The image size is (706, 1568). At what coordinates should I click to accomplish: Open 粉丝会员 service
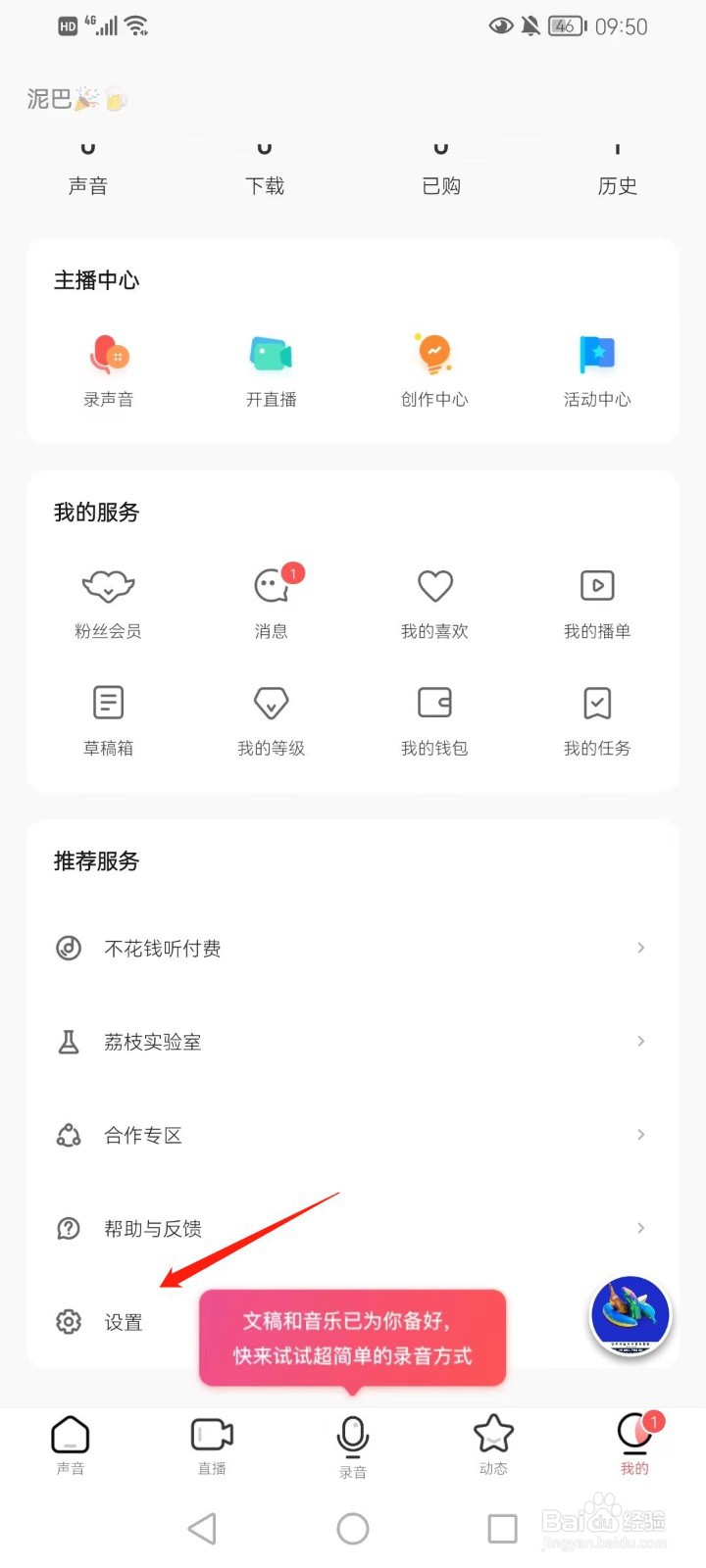tap(108, 602)
